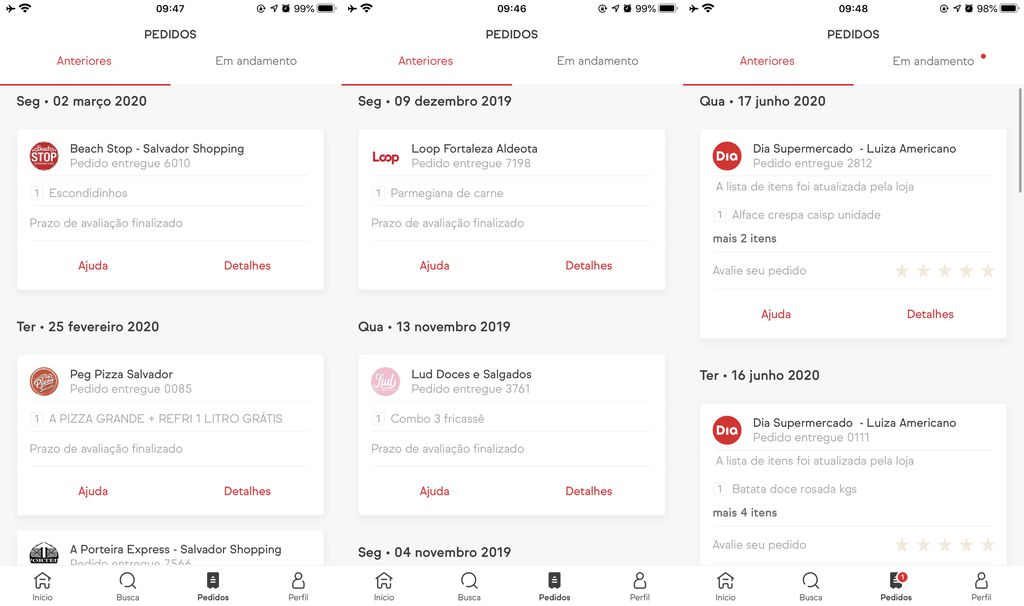Viewport: 1024px width, 606px height.
Task: View Detalhes of the Lud Doces e Salgados order
Action: [588, 491]
